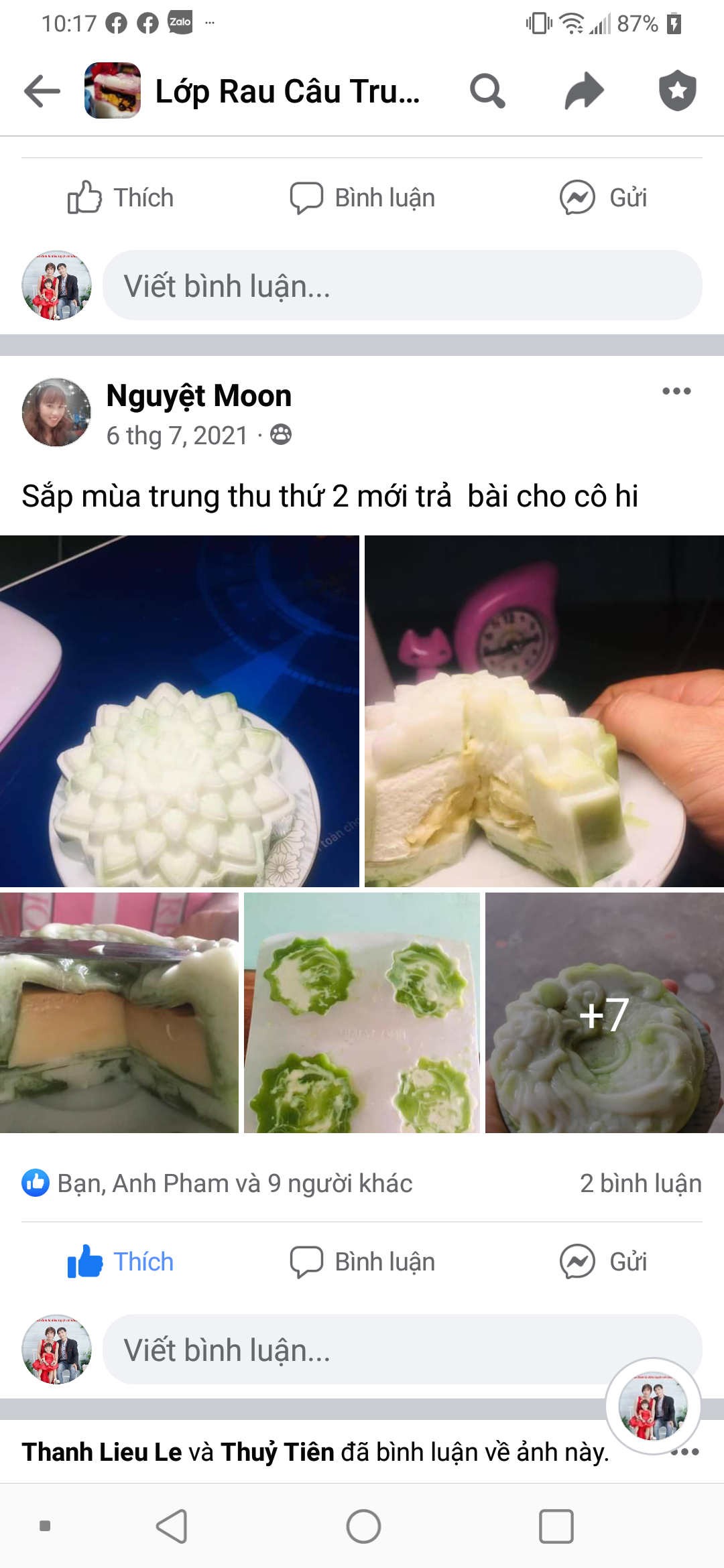Open the cut durian jelly cake photo
The width and height of the screenshot is (724, 1568).
(544, 711)
